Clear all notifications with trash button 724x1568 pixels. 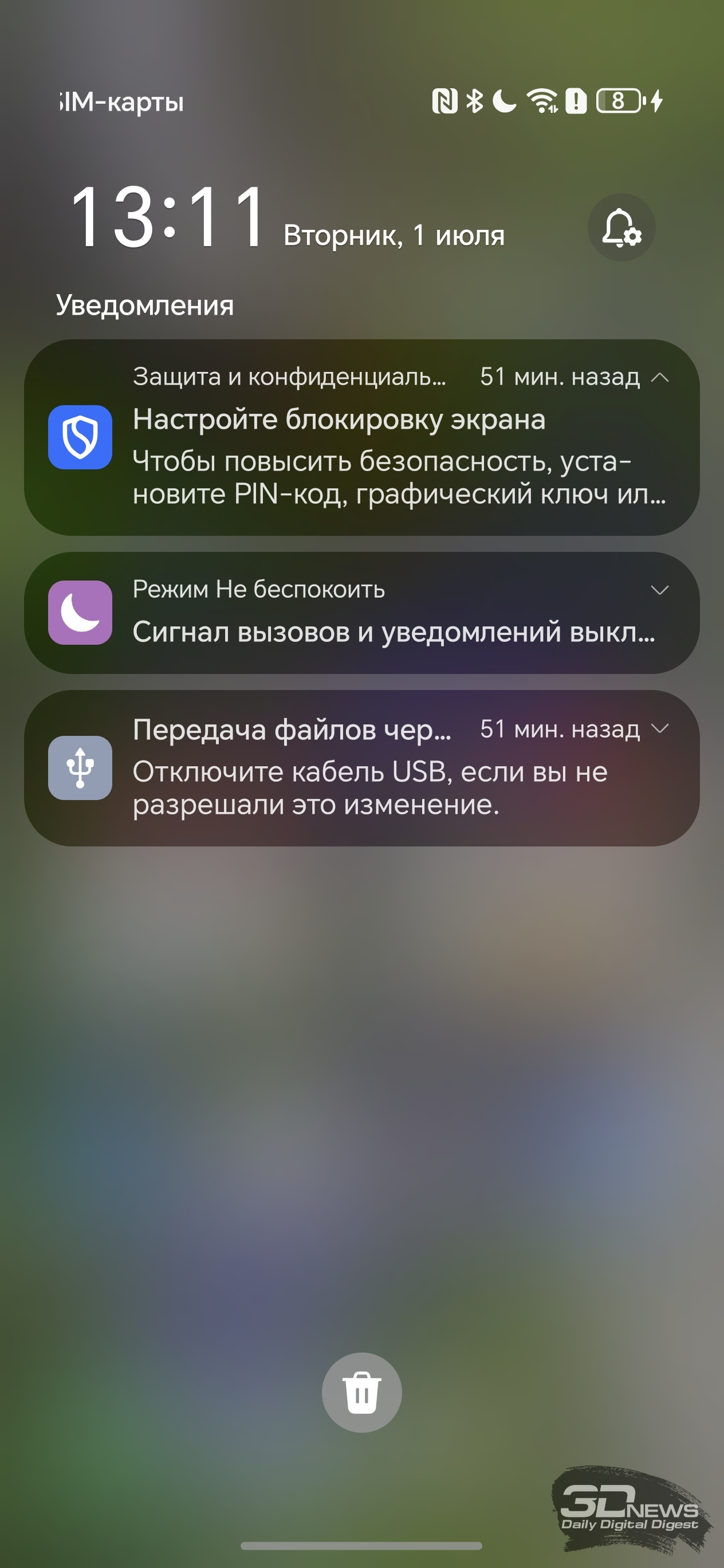coord(361,1392)
